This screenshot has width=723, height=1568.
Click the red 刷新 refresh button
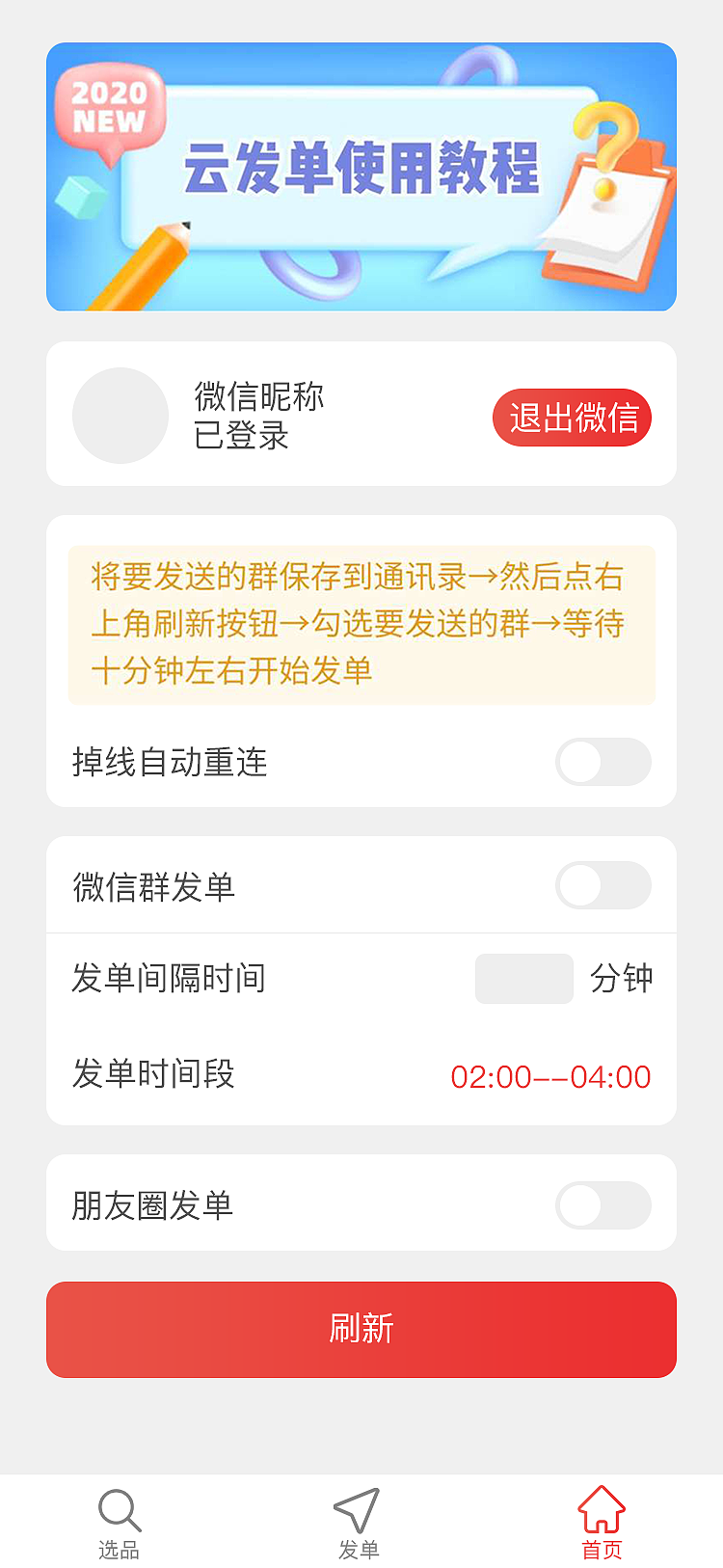pyautogui.click(x=361, y=1329)
